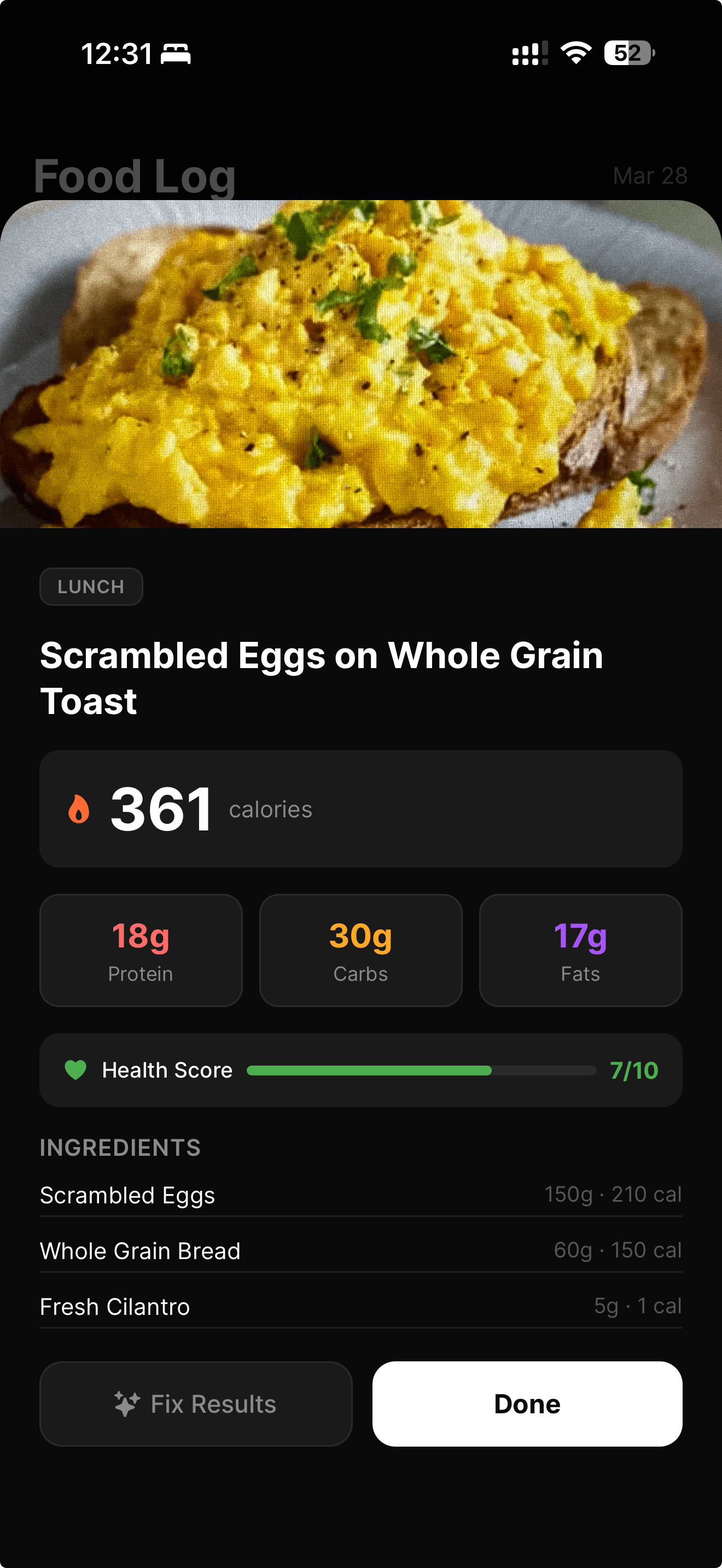Viewport: 722px width, 1568px height.
Task: Tap the Health Score progress bar
Action: [x=420, y=1070]
